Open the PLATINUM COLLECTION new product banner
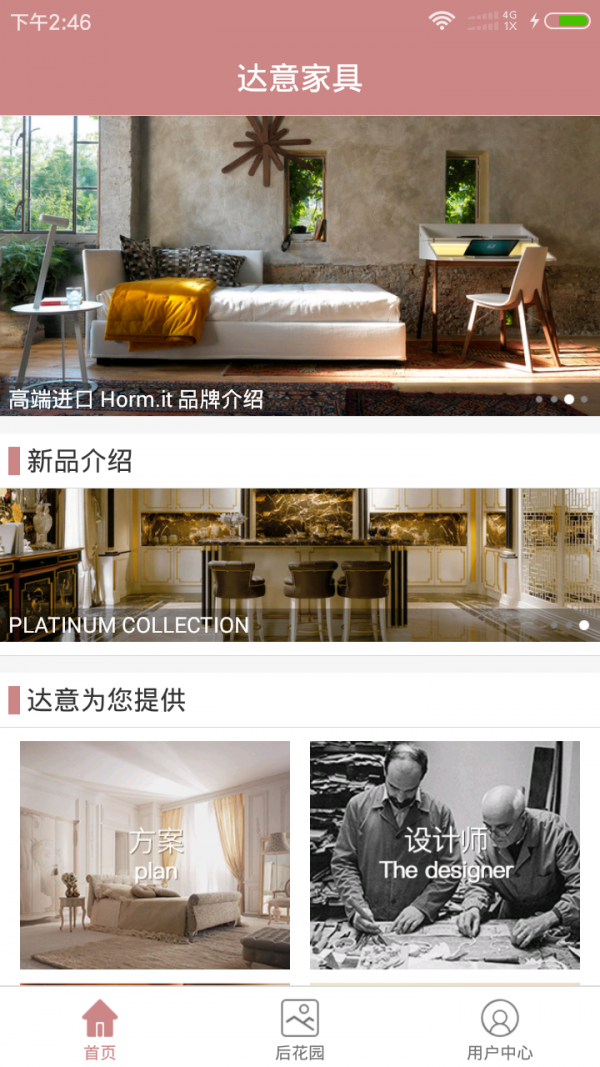Image resolution: width=600 pixels, height=1067 pixels. (300, 565)
